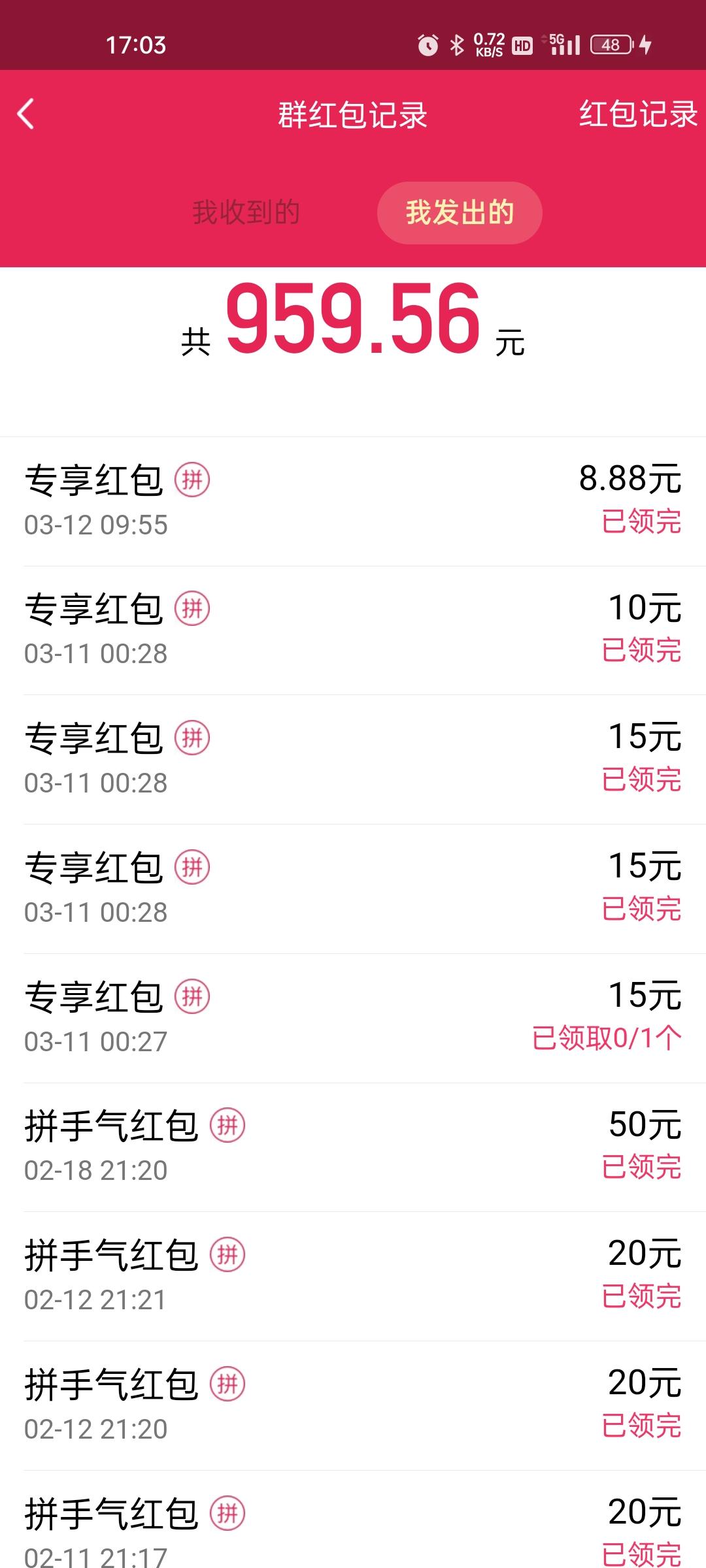Open the 50元 拼手气红包 from 02-18
Screen dimensions: 706x1568
(x=353, y=1147)
